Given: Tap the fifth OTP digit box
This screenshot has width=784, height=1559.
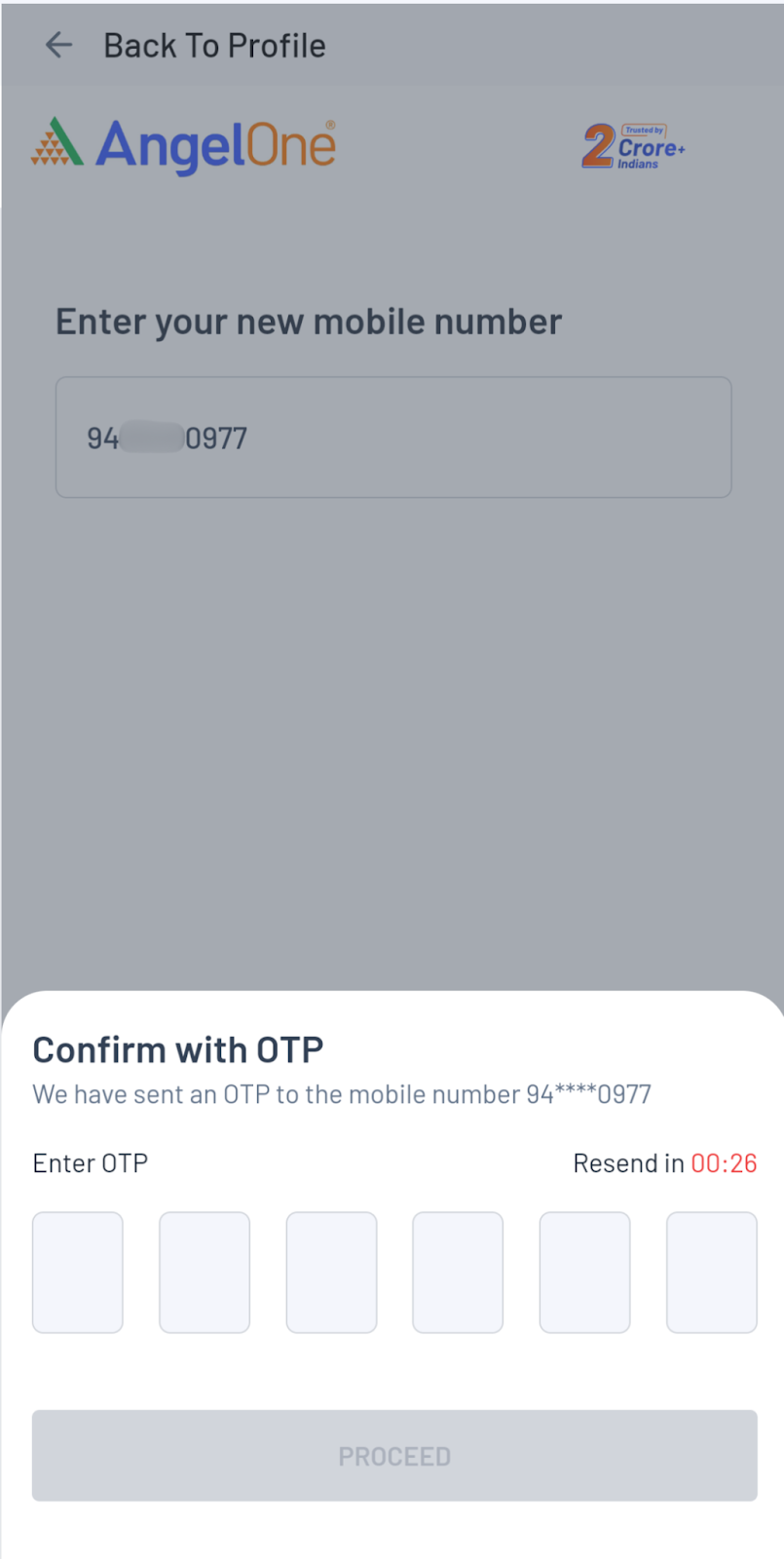Looking at the screenshot, I should (584, 1272).
